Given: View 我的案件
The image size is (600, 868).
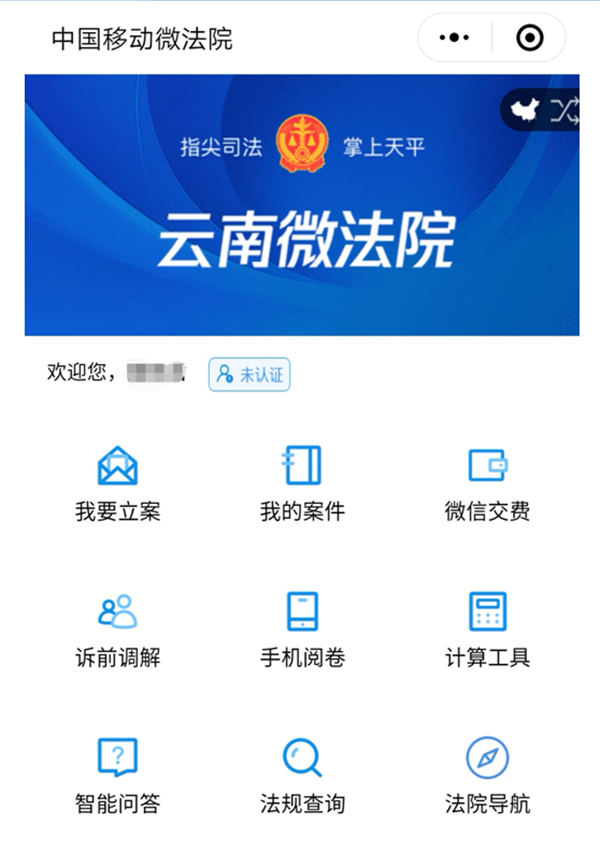Looking at the screenshot, I should pos(302,484).
